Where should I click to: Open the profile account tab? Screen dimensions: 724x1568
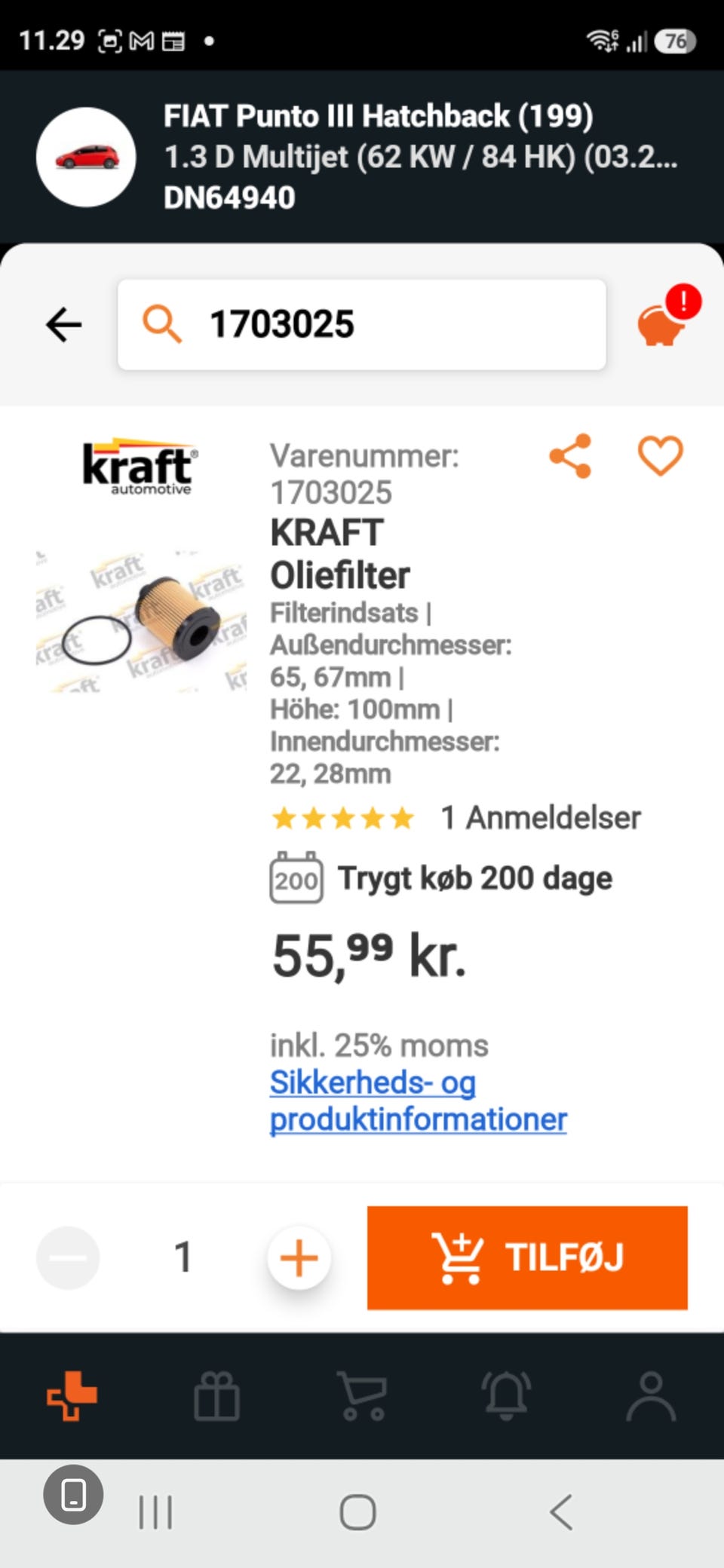(x=651, y=1396)
